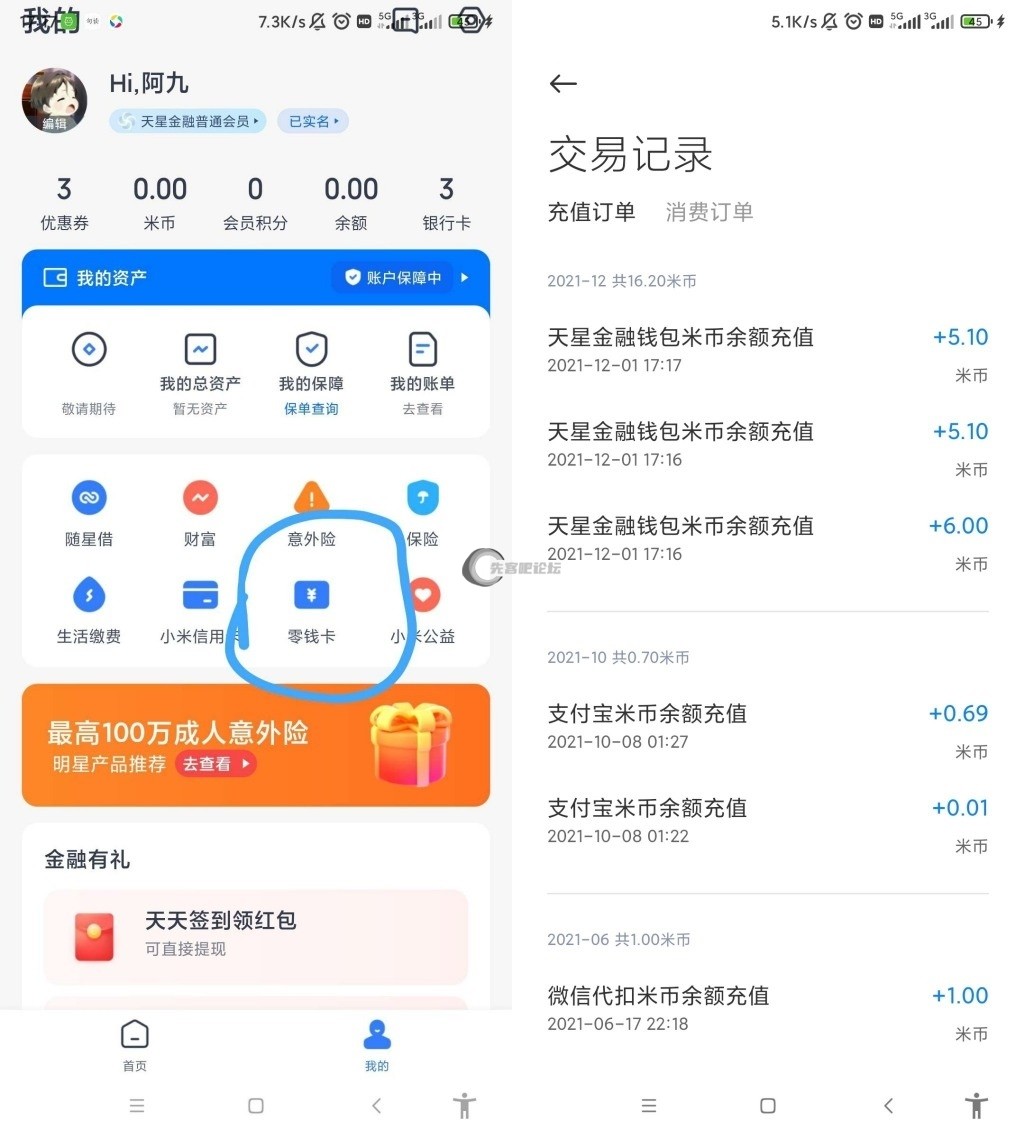This screenshot has height=1135, width=1024.
Task: Open 生活缴费 bill payments
Action: tap(89, 610)
